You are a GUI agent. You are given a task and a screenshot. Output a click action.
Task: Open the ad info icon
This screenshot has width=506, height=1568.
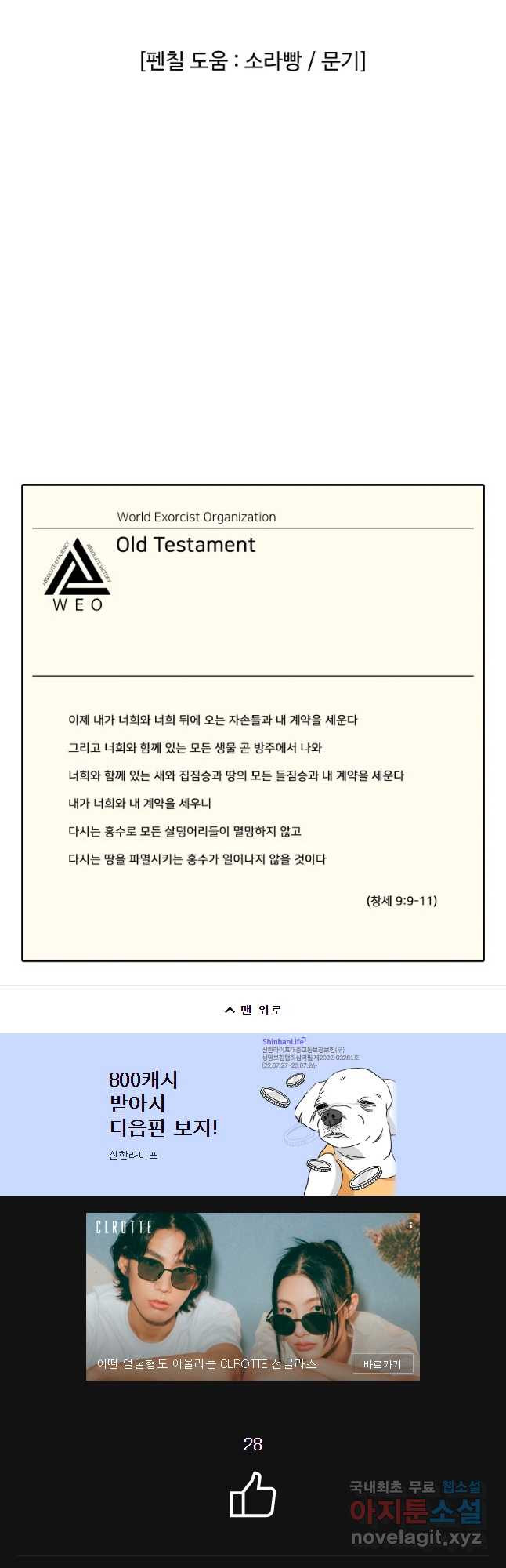coord(410,1224)
